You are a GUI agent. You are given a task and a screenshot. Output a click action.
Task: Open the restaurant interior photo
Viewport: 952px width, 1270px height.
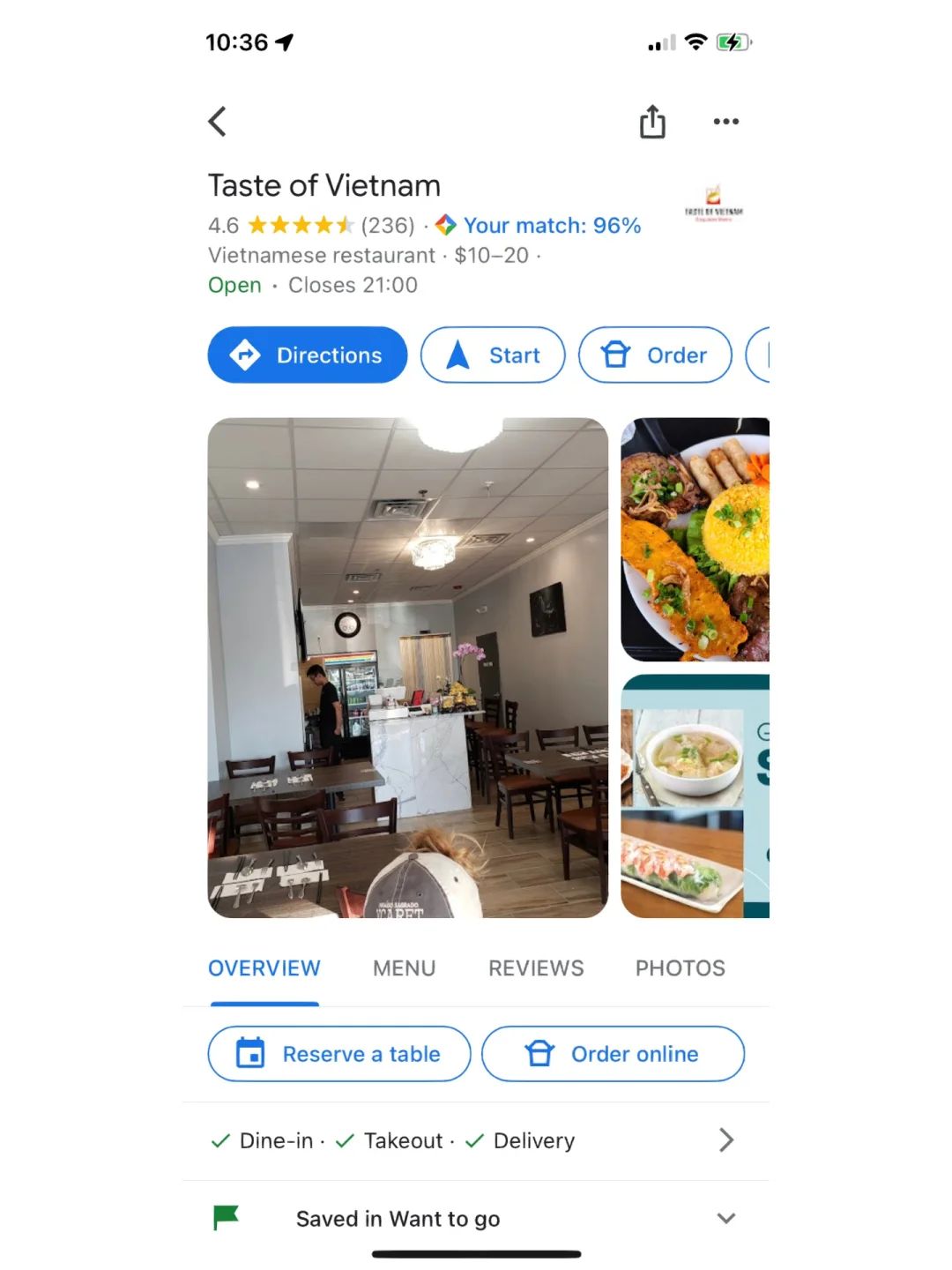[408, 668]
